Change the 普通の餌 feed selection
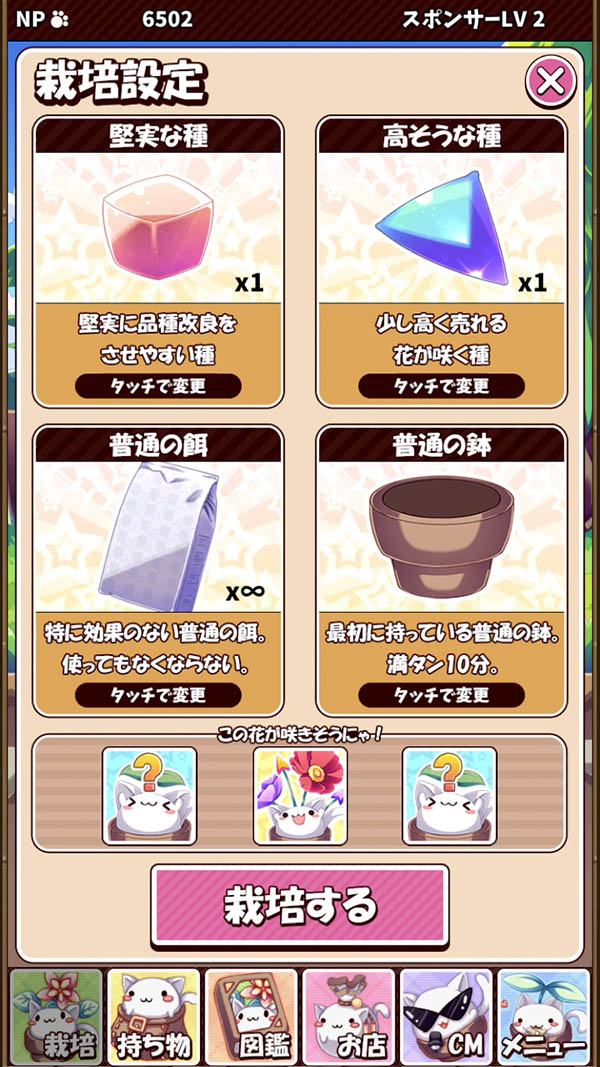Viewport: 600px width, 1067px height. pyautogui.click(x=158, y=695)
